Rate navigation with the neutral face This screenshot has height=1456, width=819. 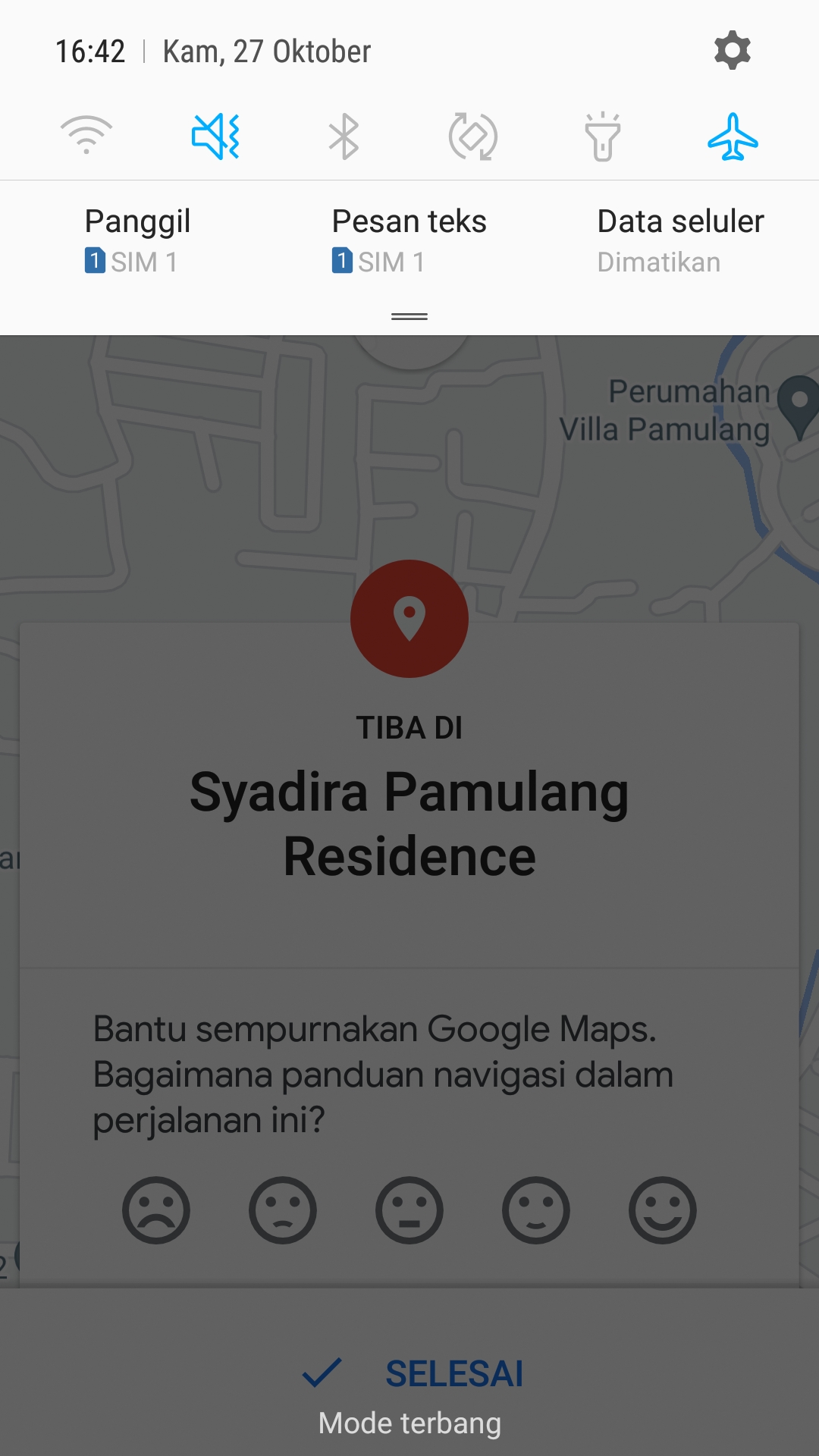click(409, 1210)
